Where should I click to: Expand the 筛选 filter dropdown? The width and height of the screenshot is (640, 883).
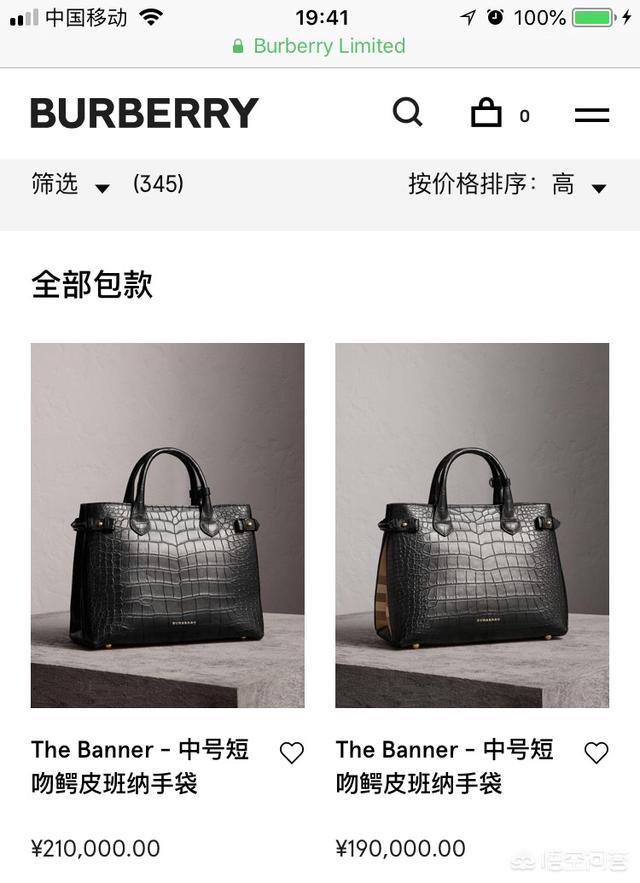pos(70,185)
